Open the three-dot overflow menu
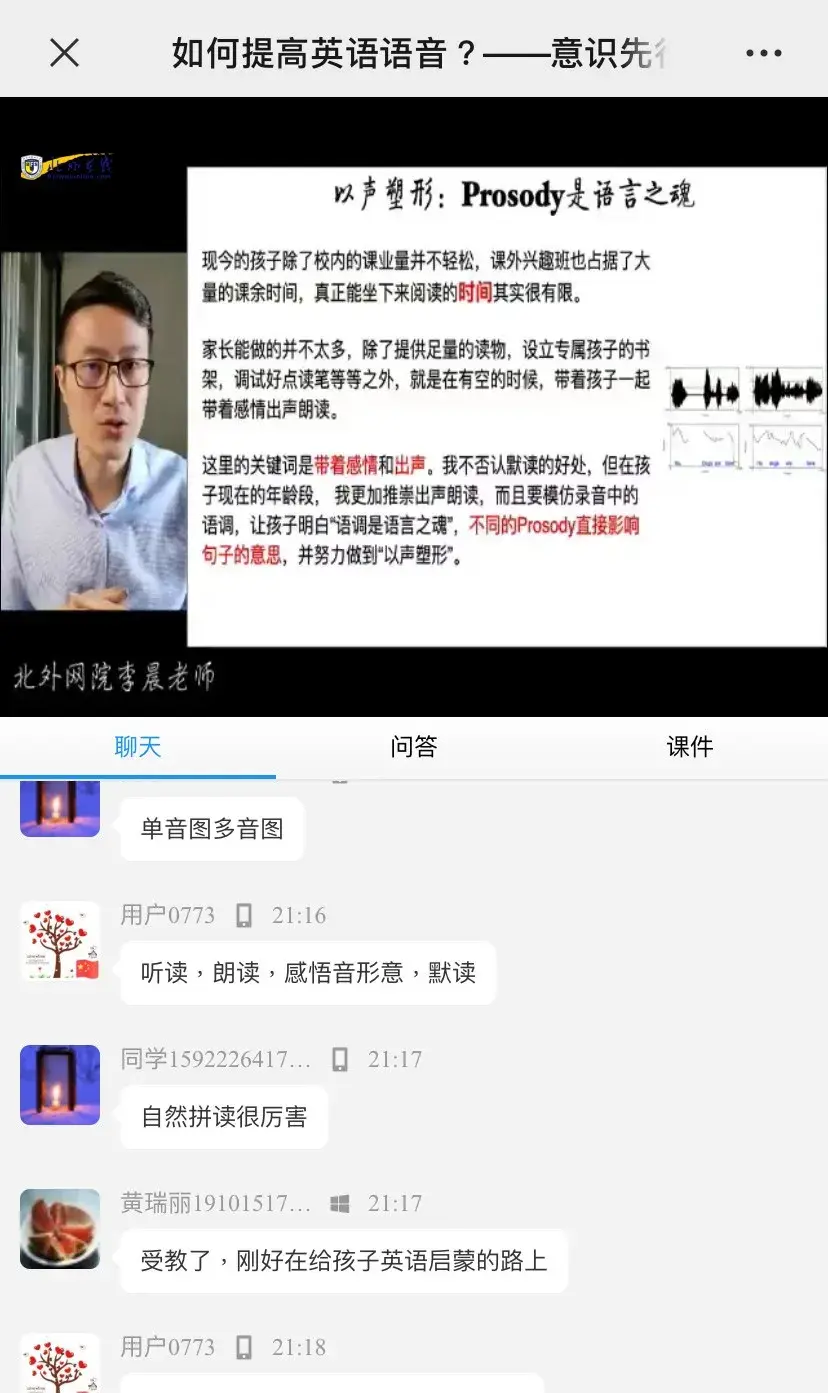828x1393 pixels. 764,53
